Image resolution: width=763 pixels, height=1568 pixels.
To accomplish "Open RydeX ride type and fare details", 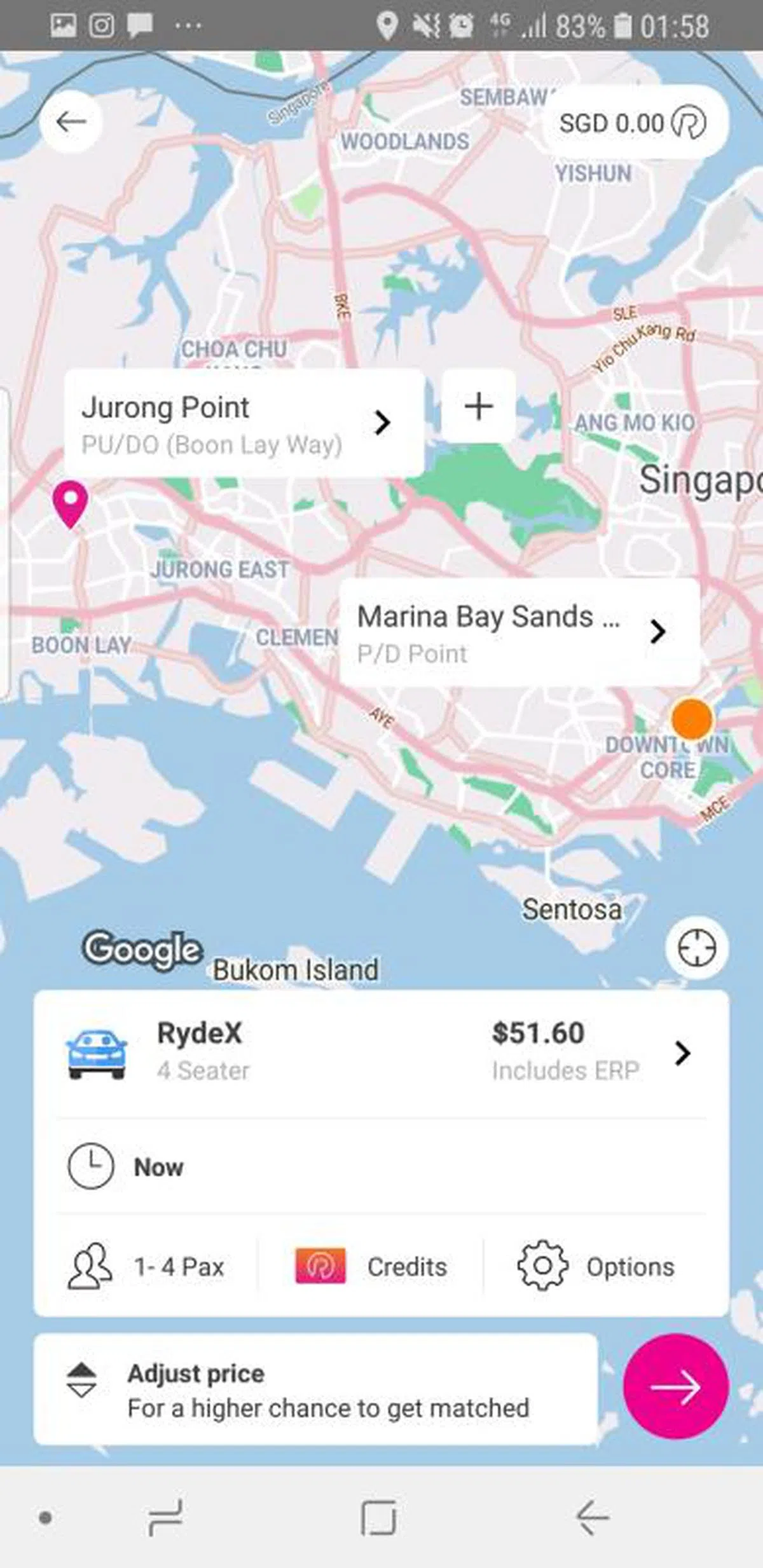I will tap(381, 1053).
